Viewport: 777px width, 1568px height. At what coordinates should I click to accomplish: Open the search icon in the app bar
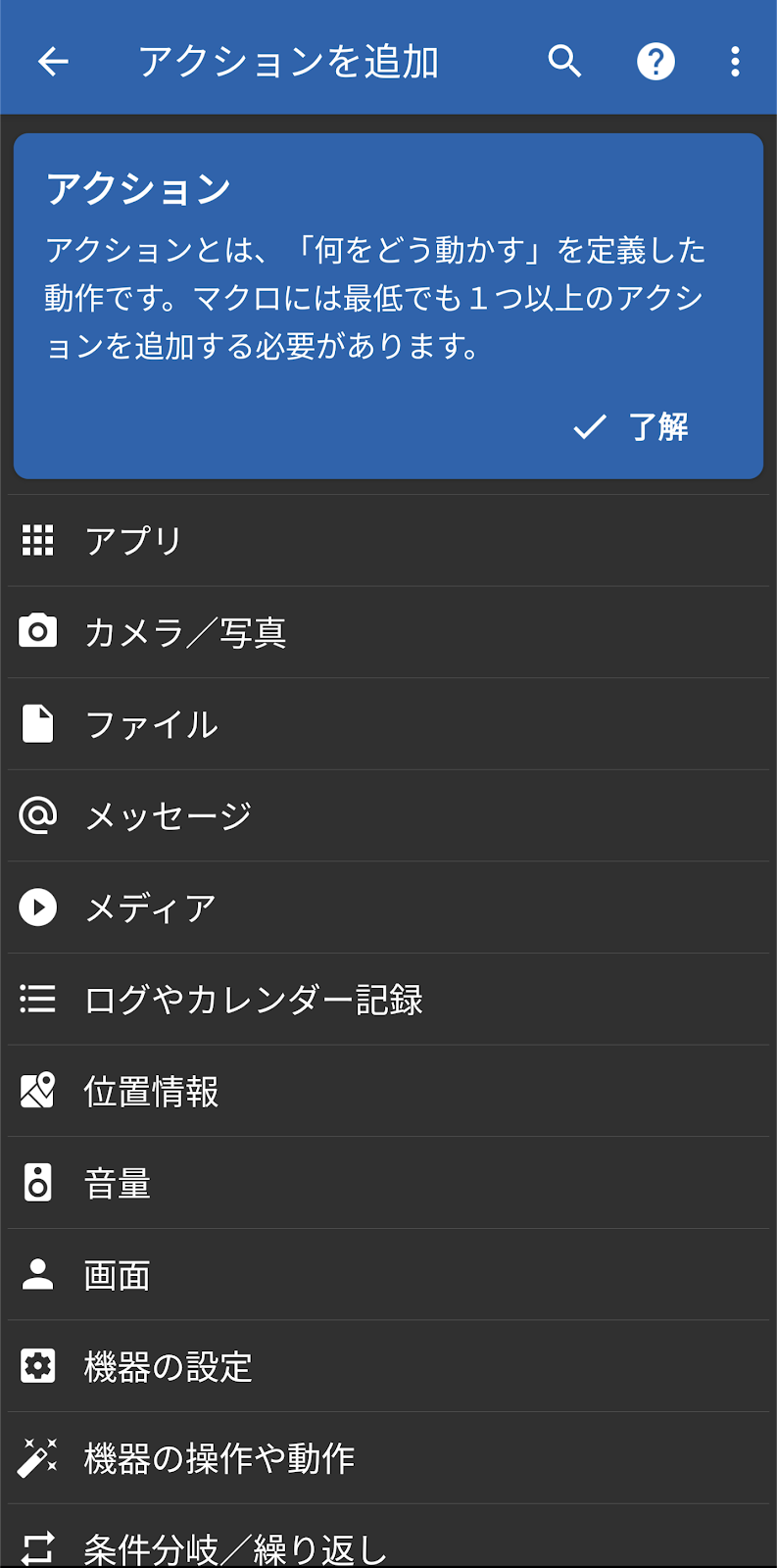(x=564, y=61)
